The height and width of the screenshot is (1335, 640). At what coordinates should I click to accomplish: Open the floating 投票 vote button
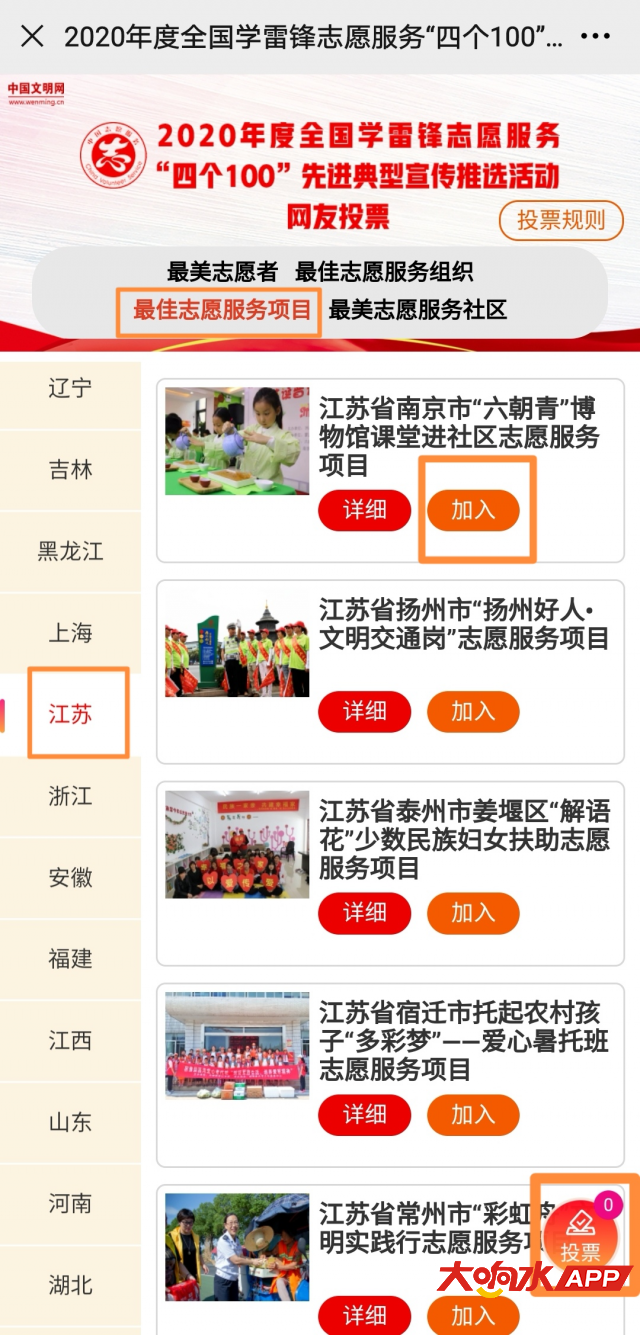click(580, 1234)
